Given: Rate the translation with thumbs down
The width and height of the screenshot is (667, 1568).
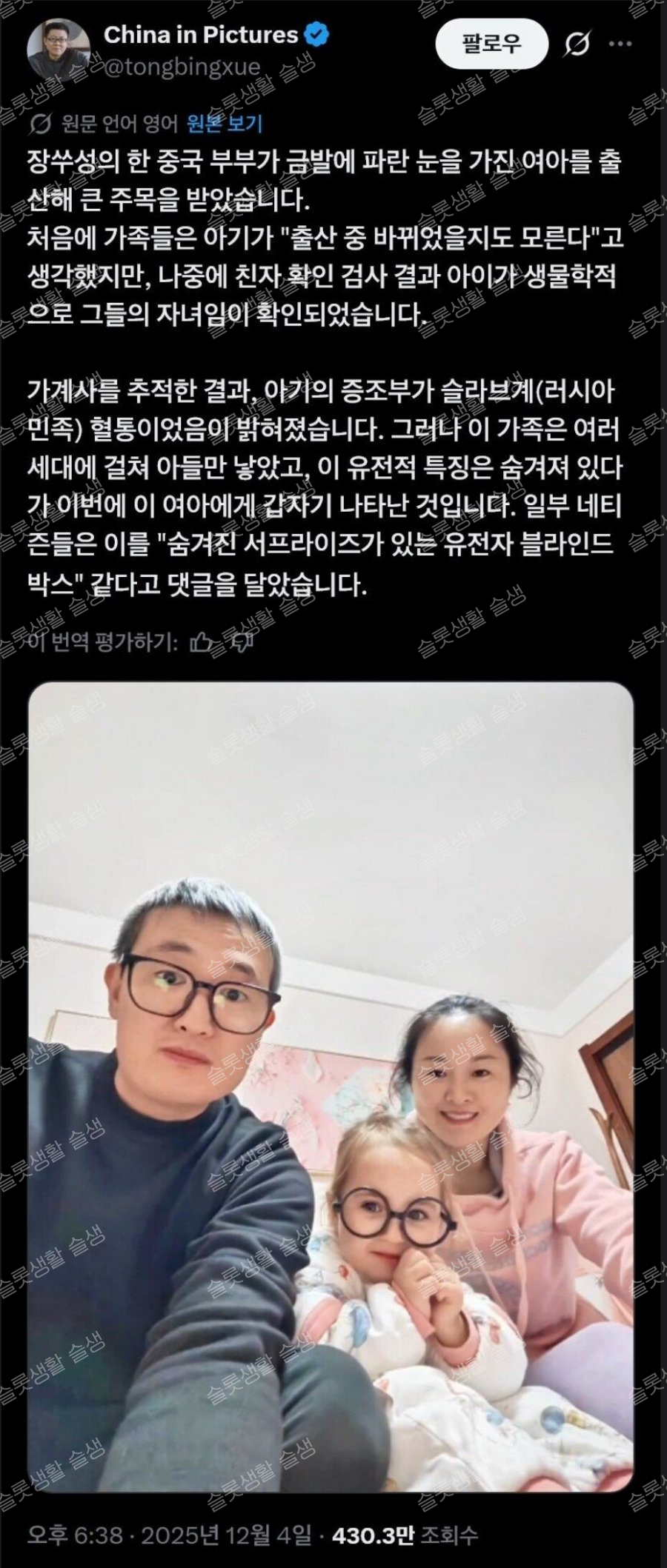Looking at the screenshot, I should pyautogui.click(x=242, y=641).
